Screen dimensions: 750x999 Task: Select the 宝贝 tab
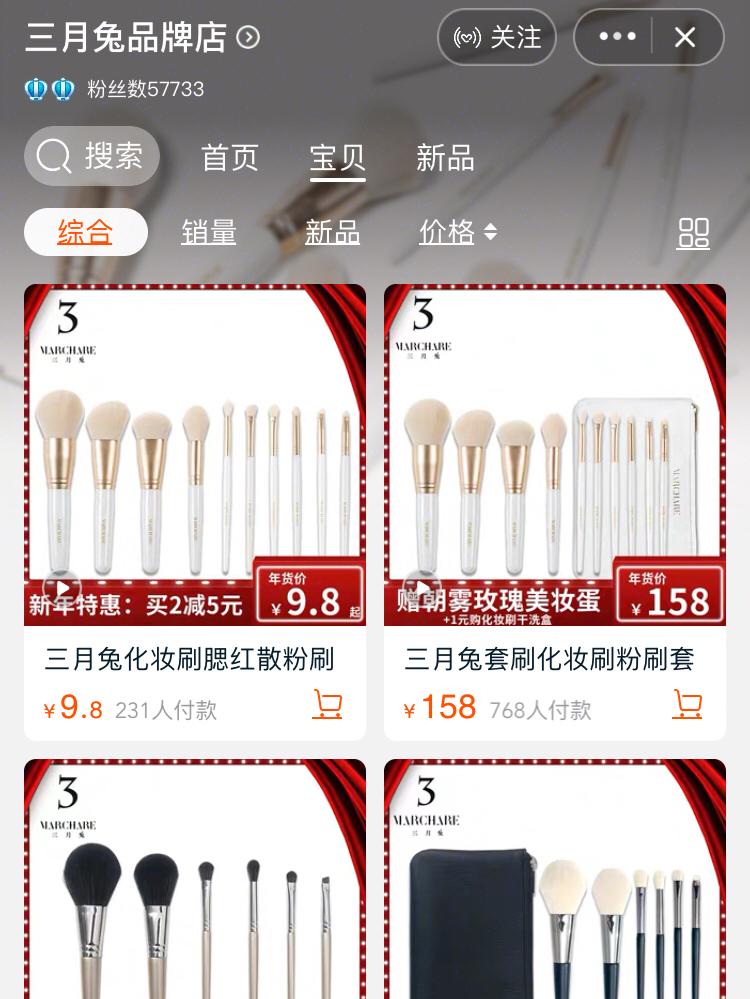[x=338, y=158]
